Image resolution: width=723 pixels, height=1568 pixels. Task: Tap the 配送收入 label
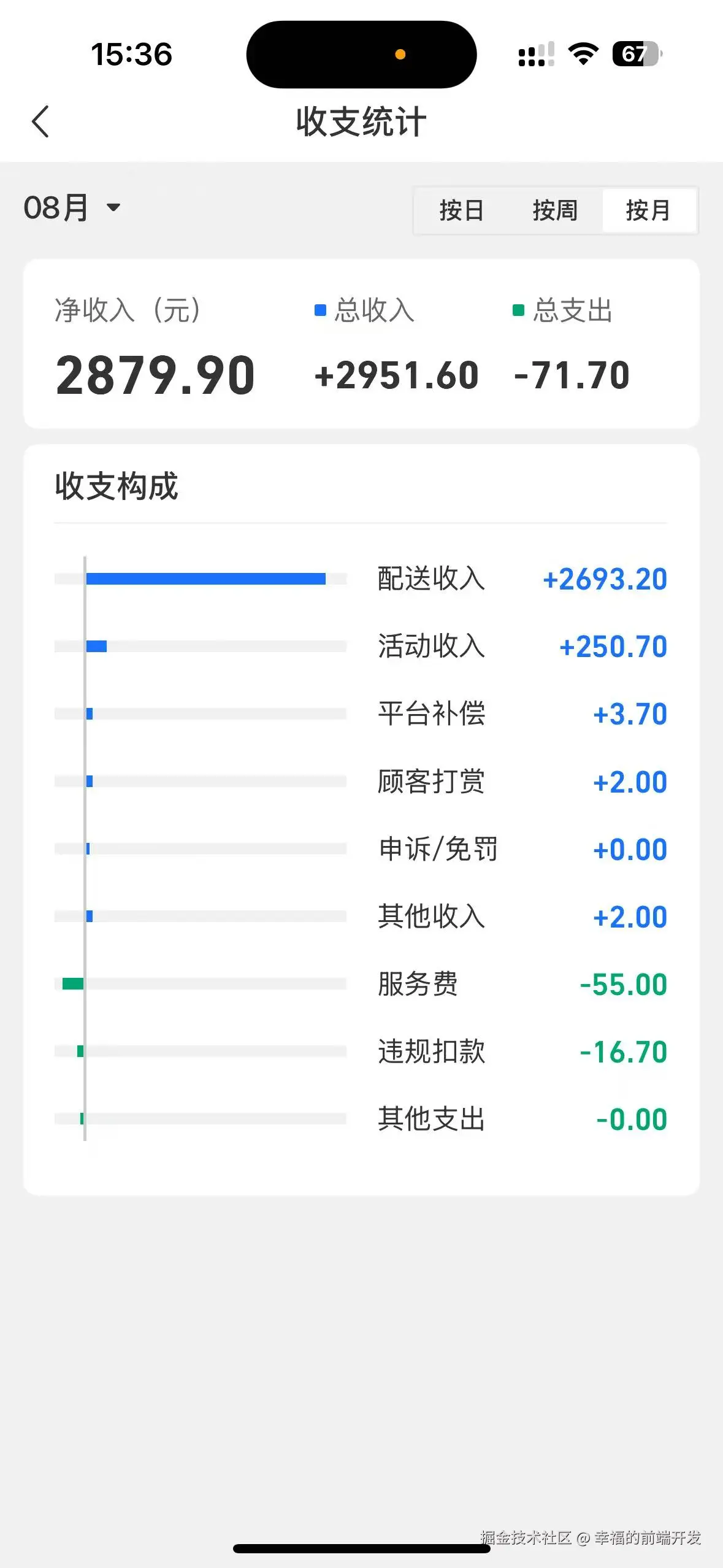[x=432, y=578]
